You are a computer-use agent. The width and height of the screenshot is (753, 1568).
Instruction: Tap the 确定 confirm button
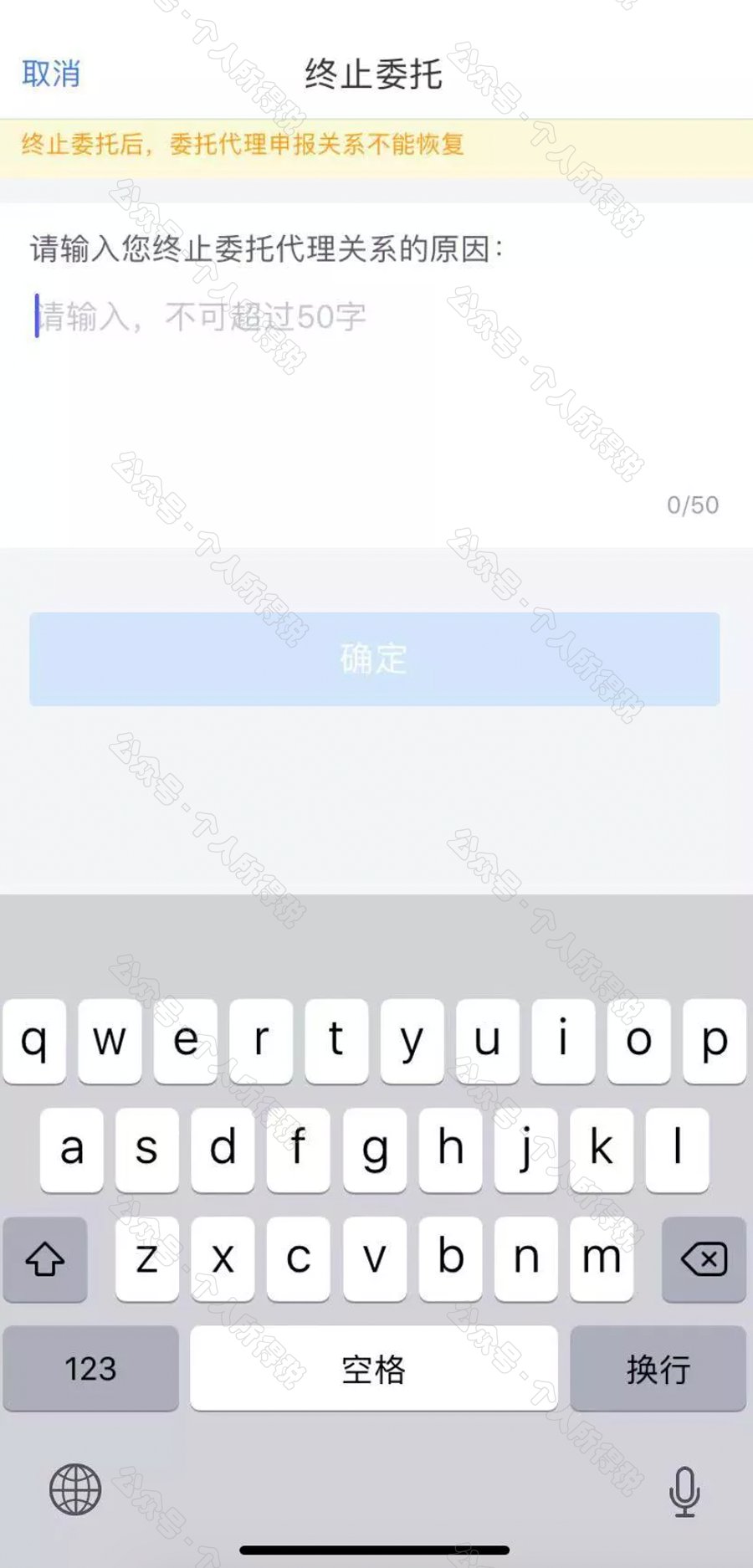(x=375, y=659)
